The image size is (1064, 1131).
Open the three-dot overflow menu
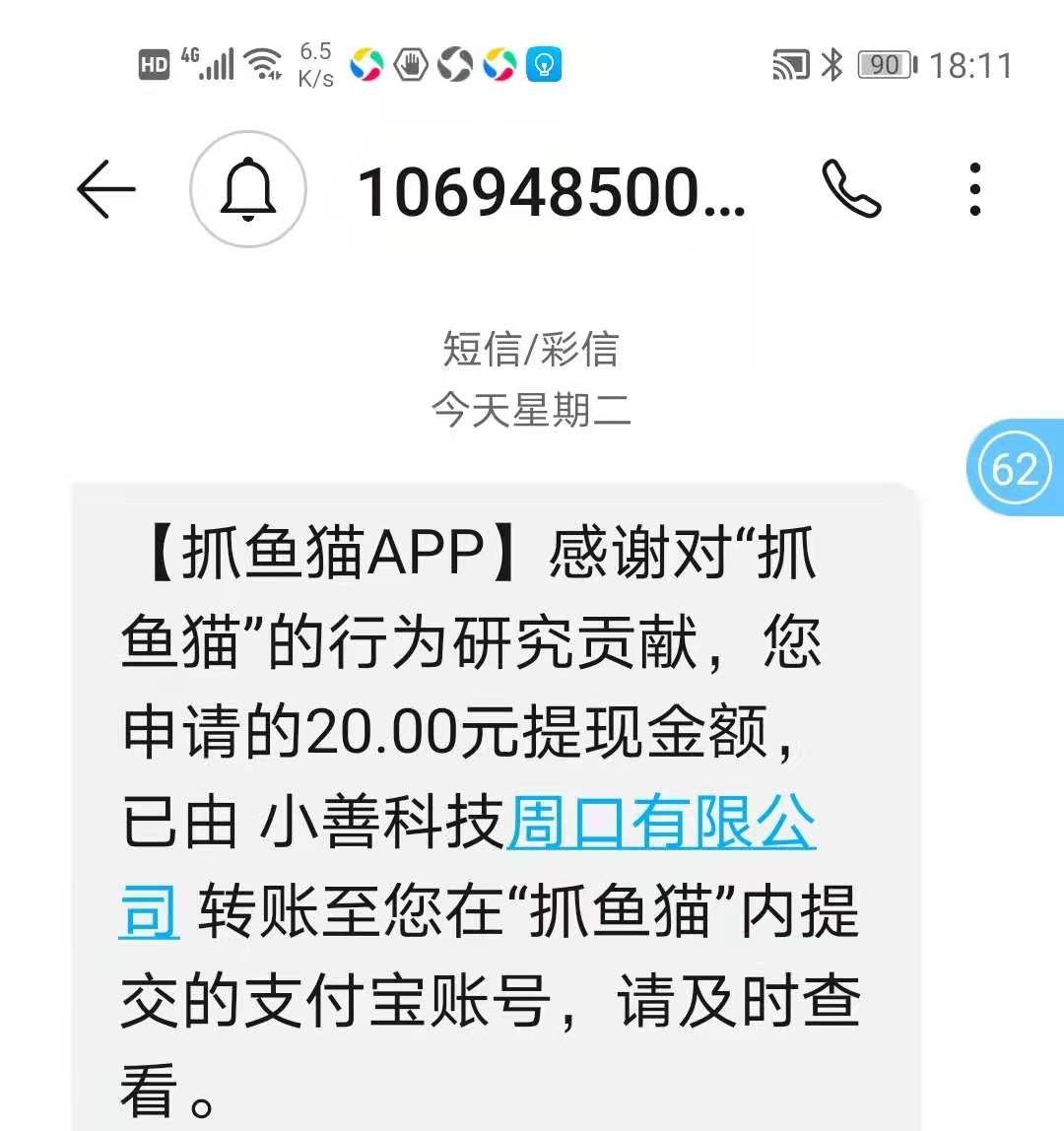[974, 189]
